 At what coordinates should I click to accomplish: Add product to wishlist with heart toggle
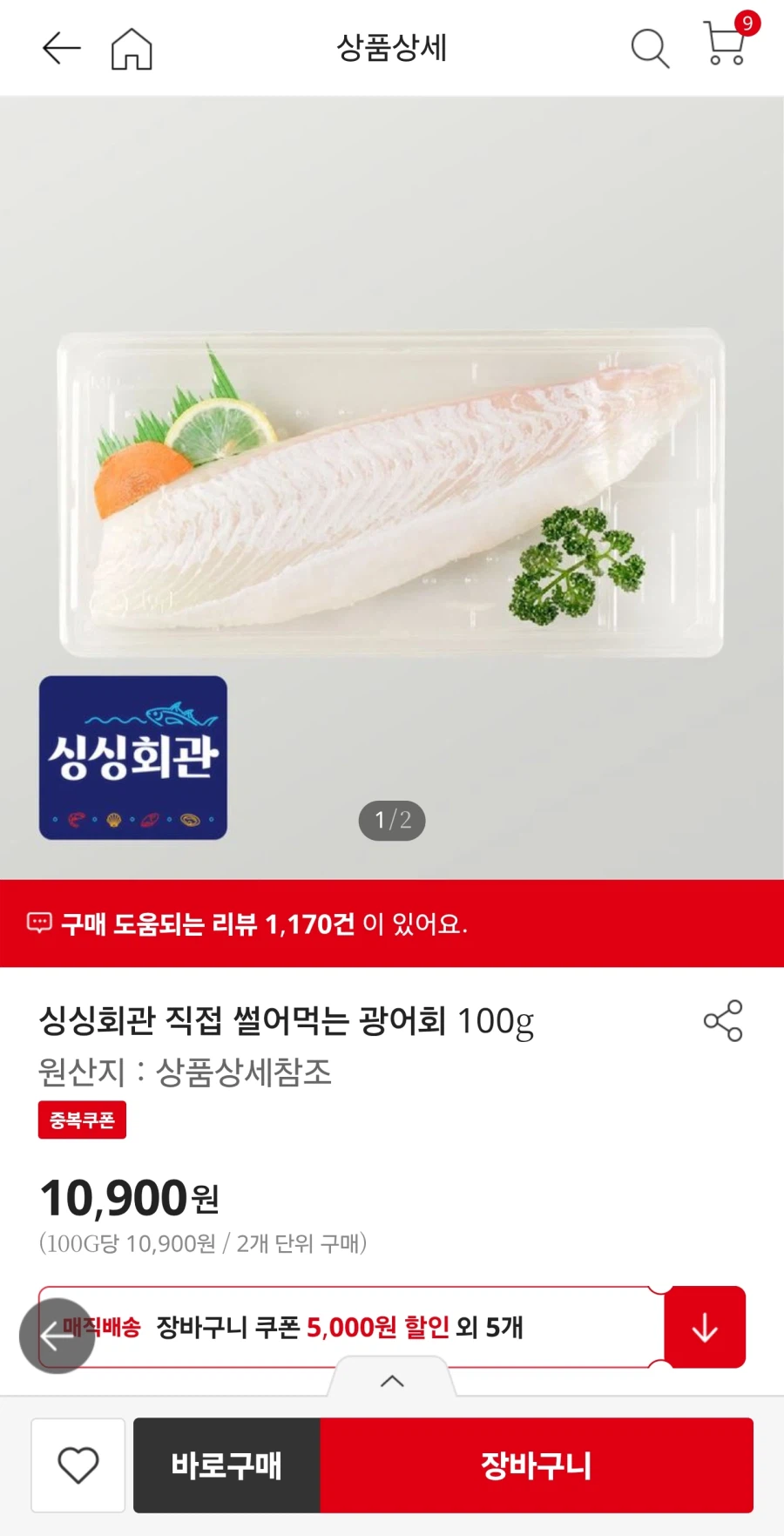pyautogui.click(x=78, y=1465)
